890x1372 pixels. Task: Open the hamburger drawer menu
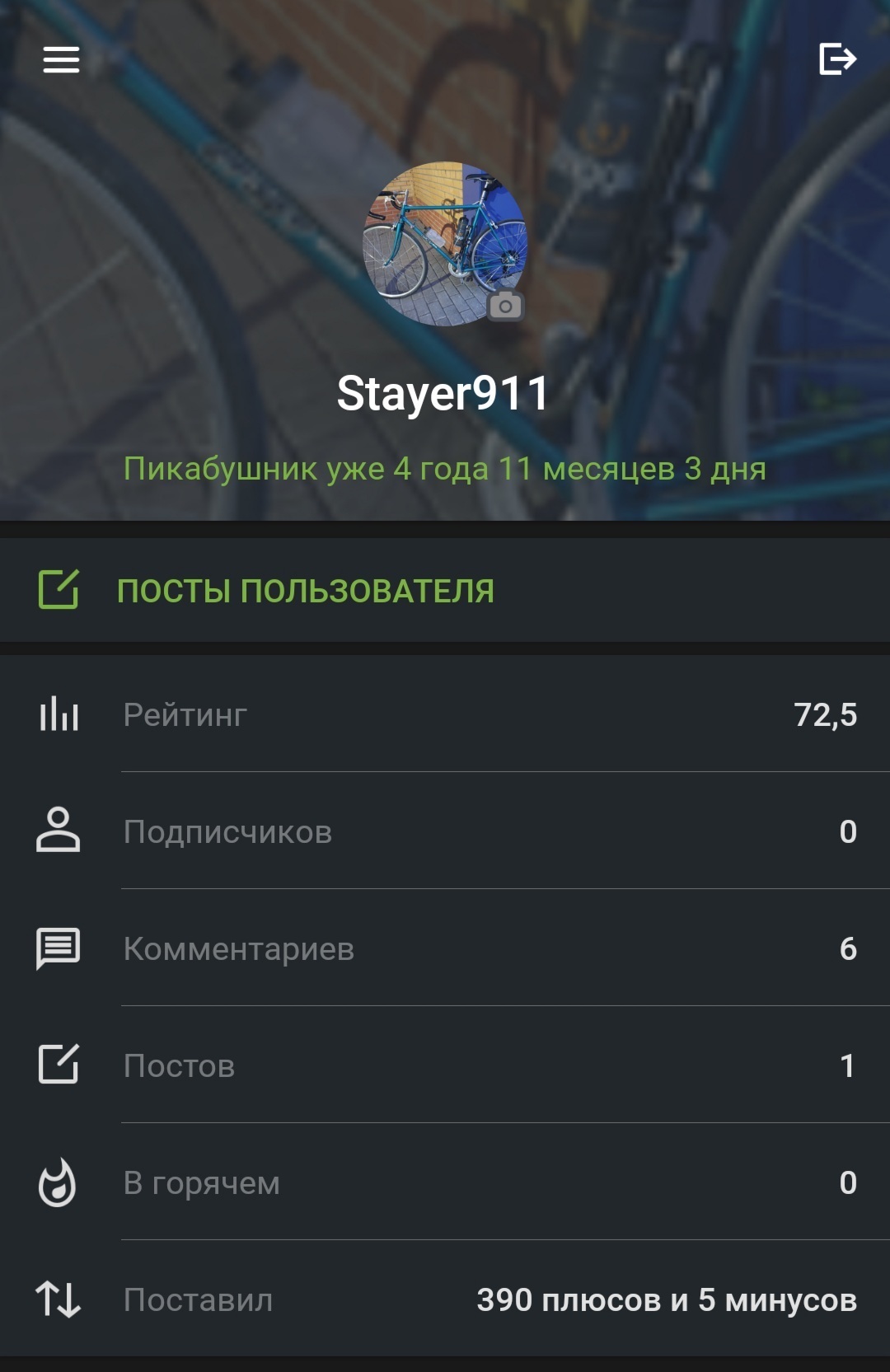click(x=61, y=59)
